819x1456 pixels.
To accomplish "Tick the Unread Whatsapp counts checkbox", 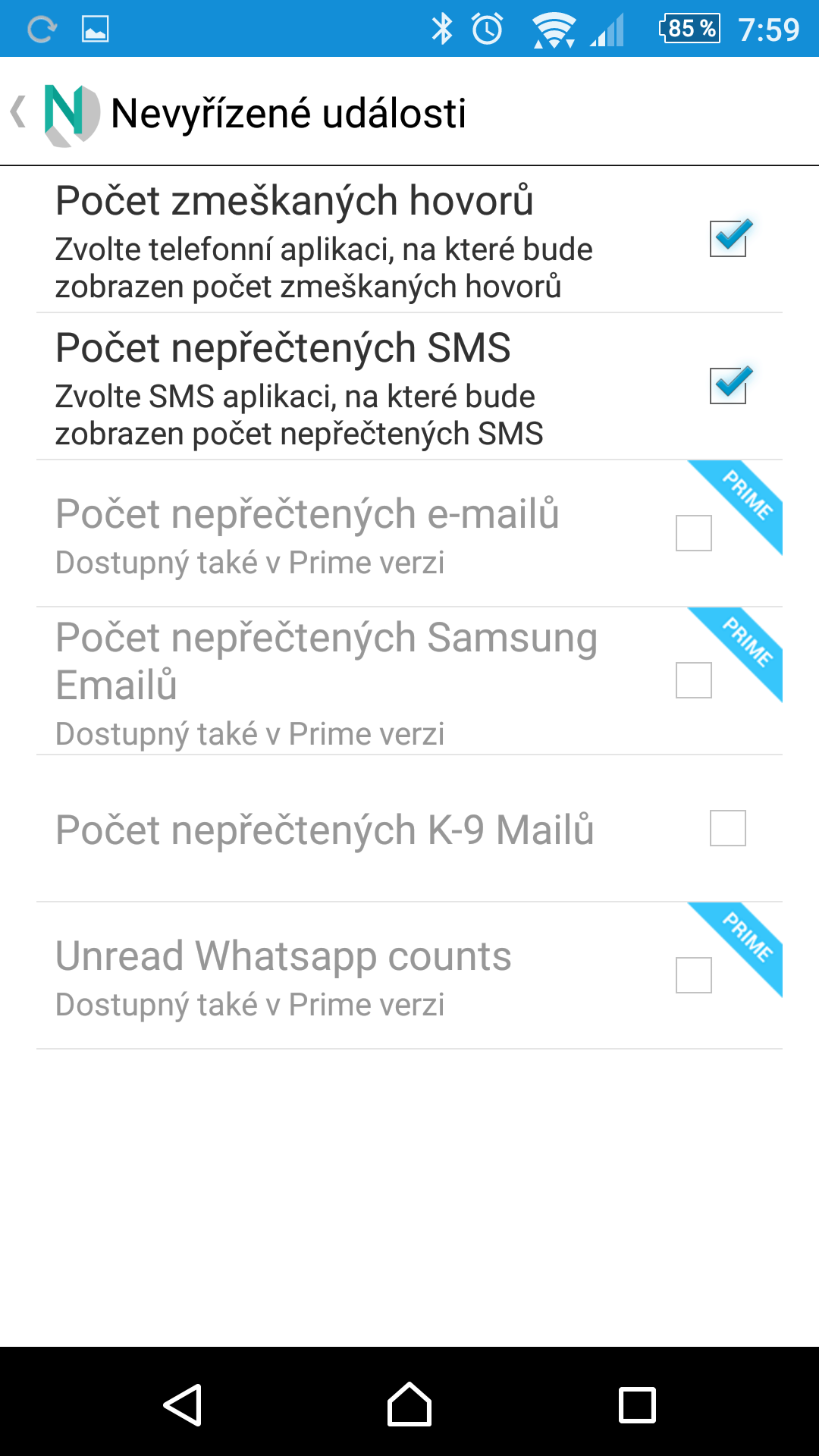I will pos(694,975).
